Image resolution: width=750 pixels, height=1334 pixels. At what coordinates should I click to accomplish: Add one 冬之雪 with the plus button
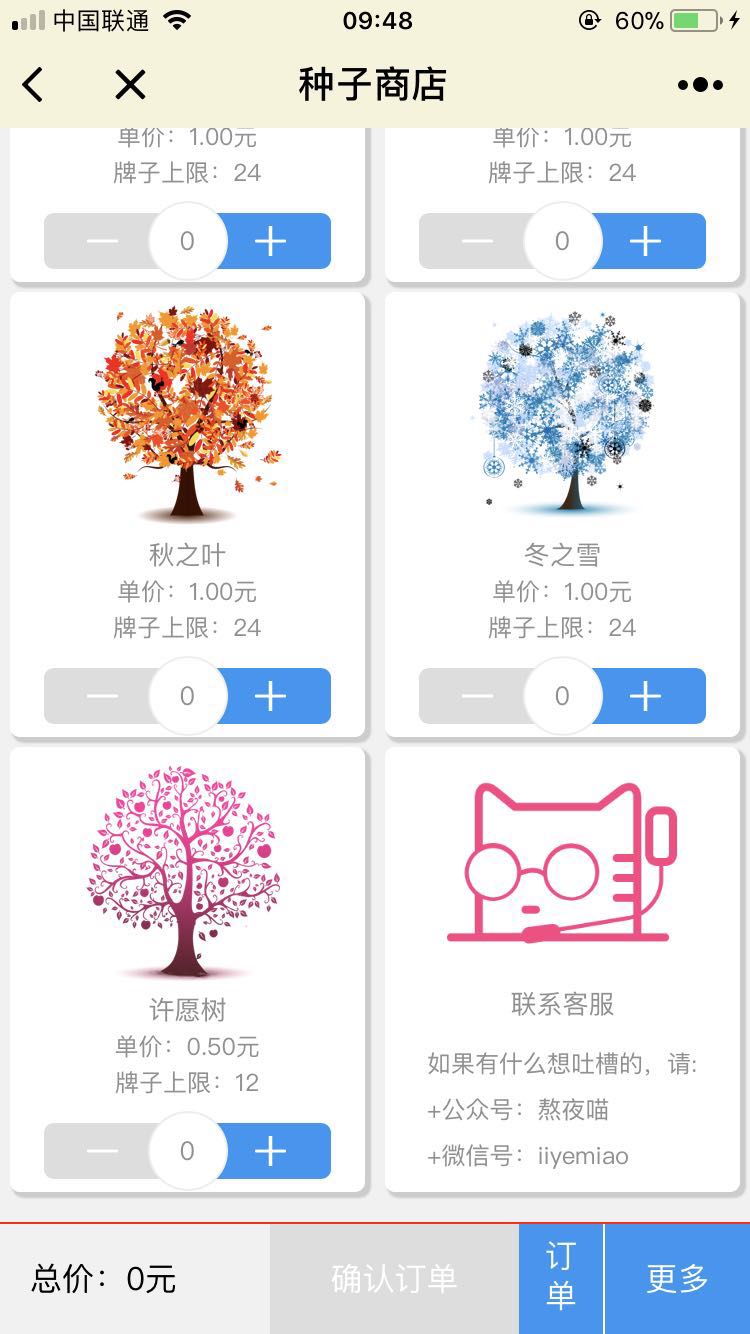pos(647,696)
